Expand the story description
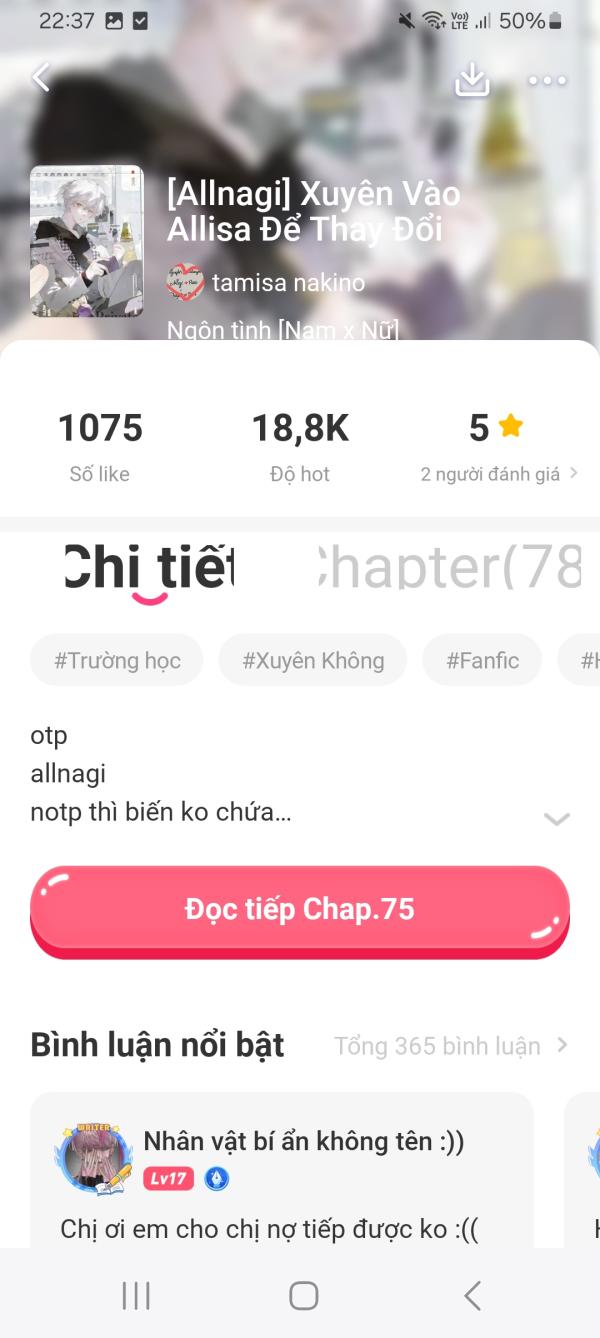The image size is (600, 1338). (x=556, y=819)
